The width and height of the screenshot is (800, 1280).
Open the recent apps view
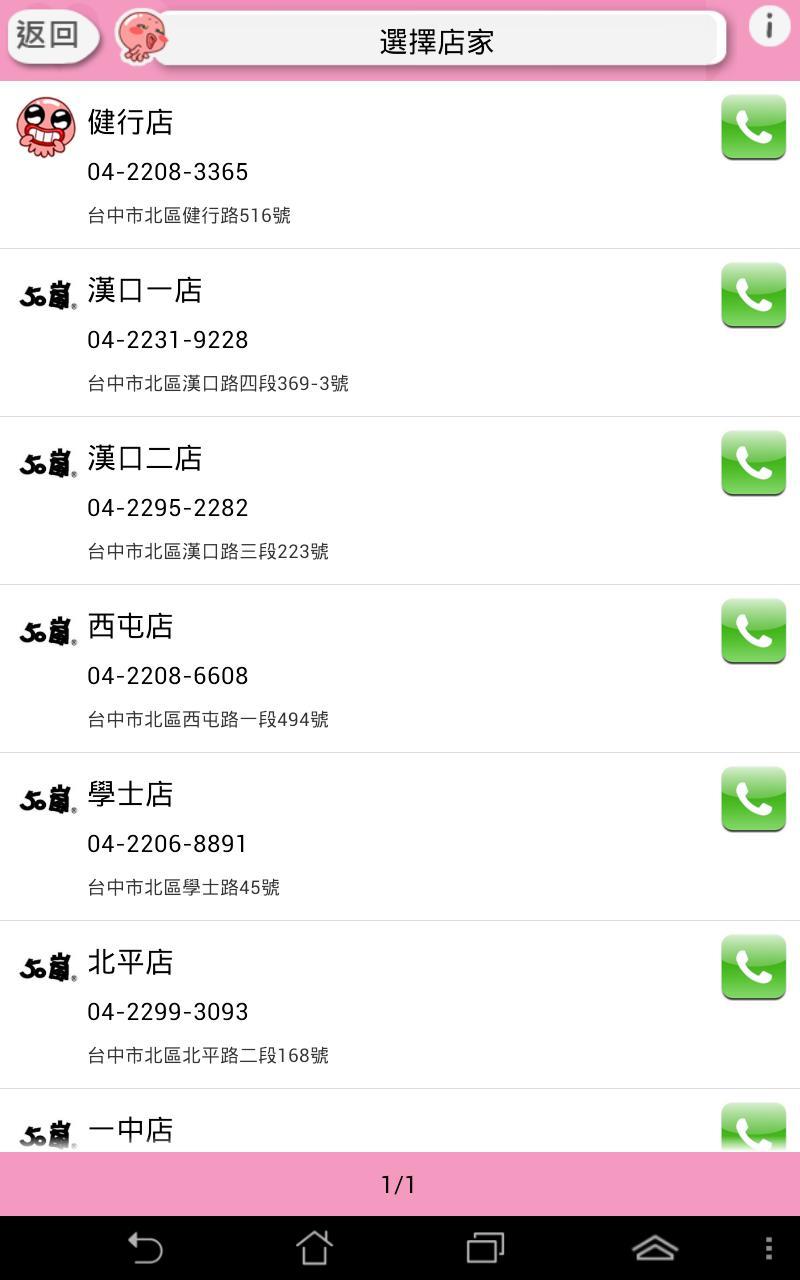point(485,1248)
